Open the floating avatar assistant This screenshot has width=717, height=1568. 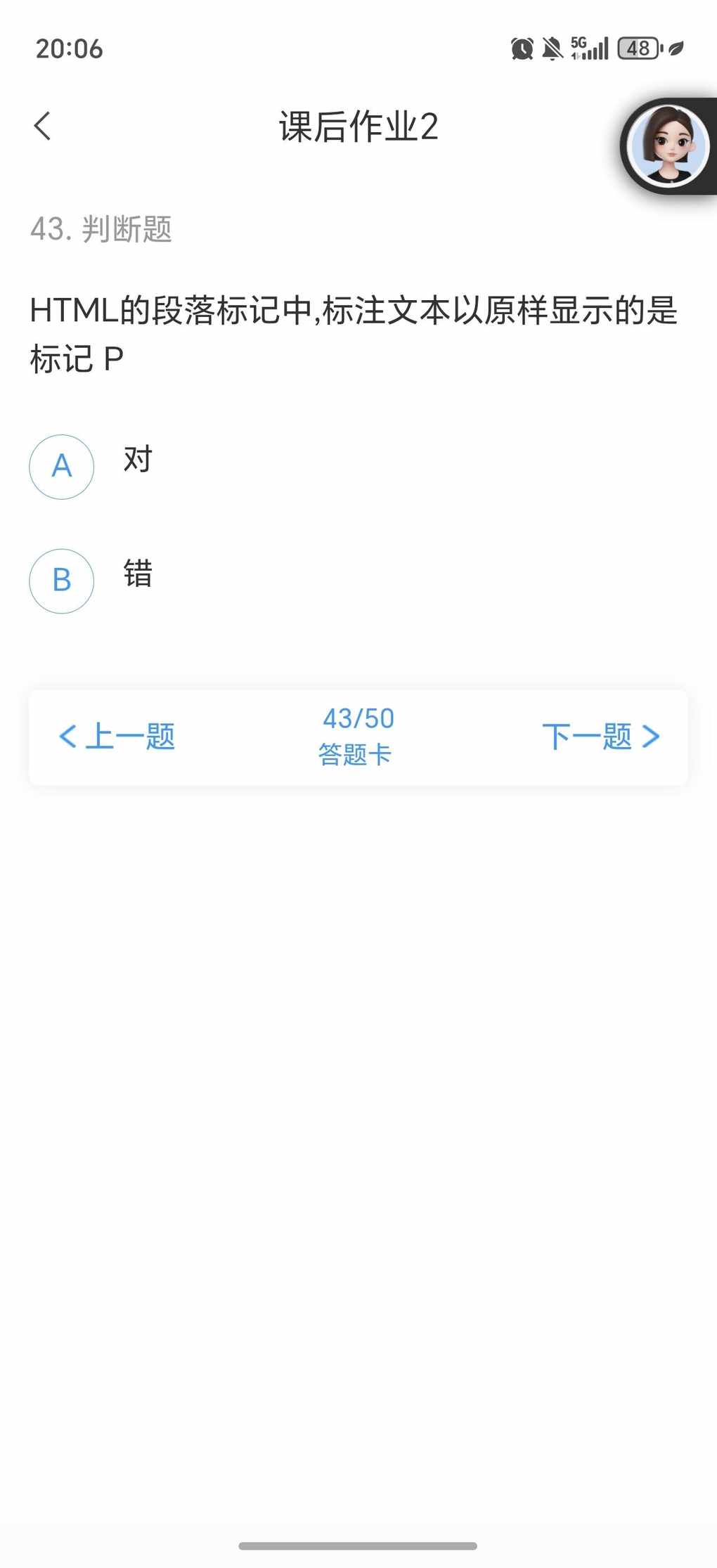[668, 145]
